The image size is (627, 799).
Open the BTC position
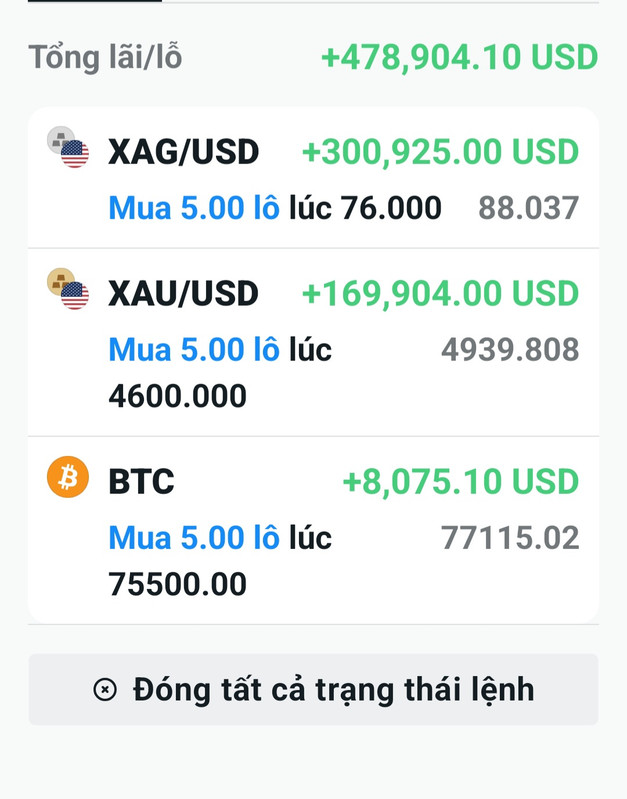[x=313, y=530]
